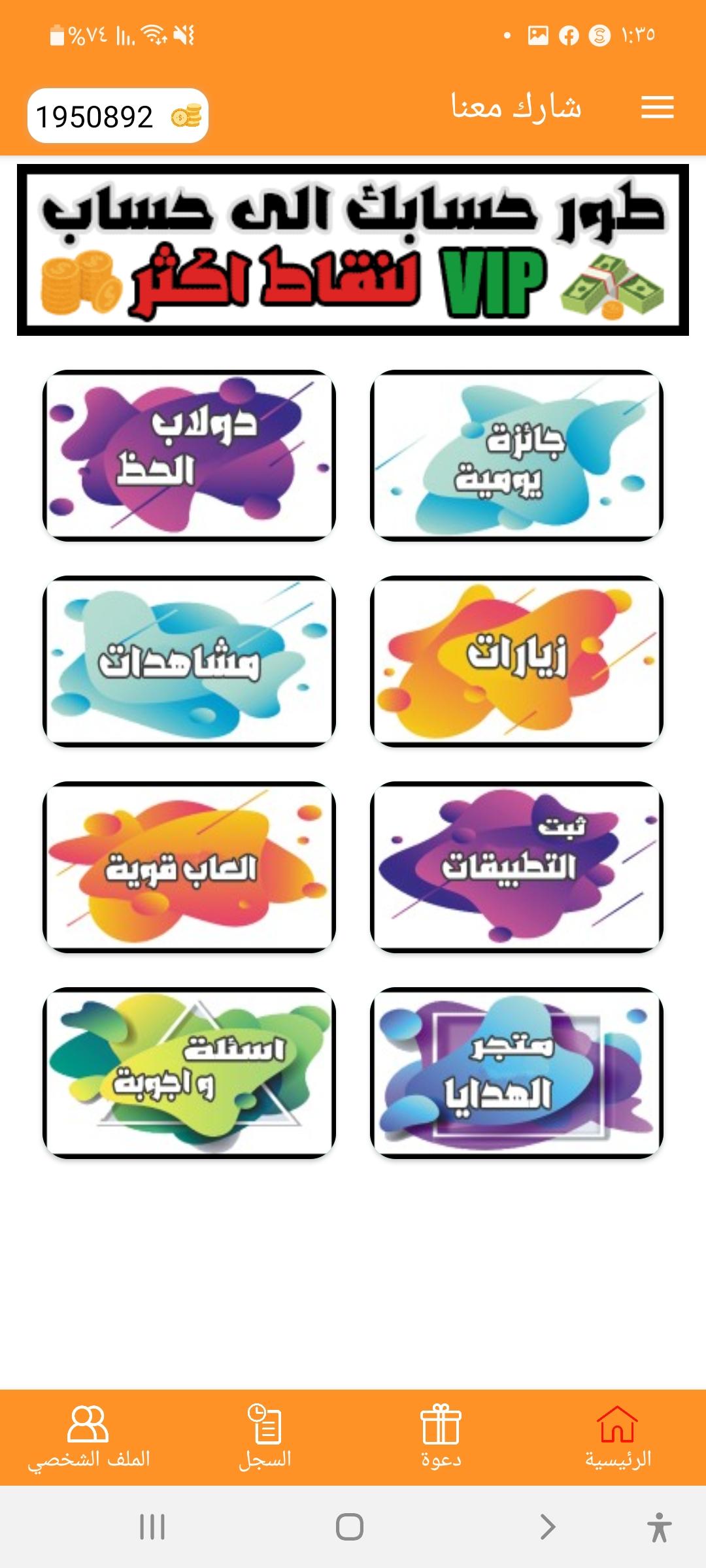Image resolution: width=706 pixels, height=1568 pixels.
Task: Open the ثبت التطبيقات install apps card
Action: click(x=516, y=867)
